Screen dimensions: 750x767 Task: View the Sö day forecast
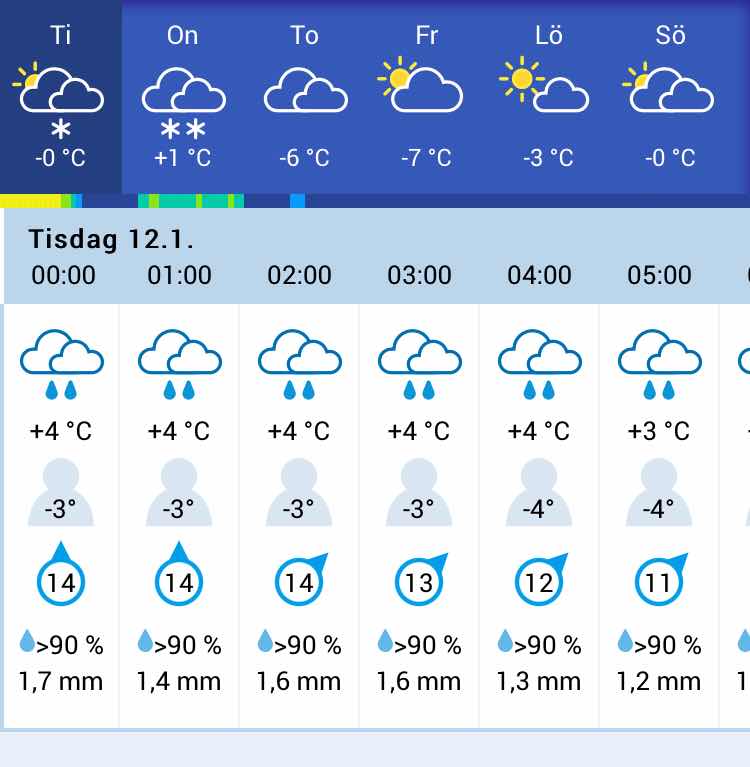tap(670, 97)
